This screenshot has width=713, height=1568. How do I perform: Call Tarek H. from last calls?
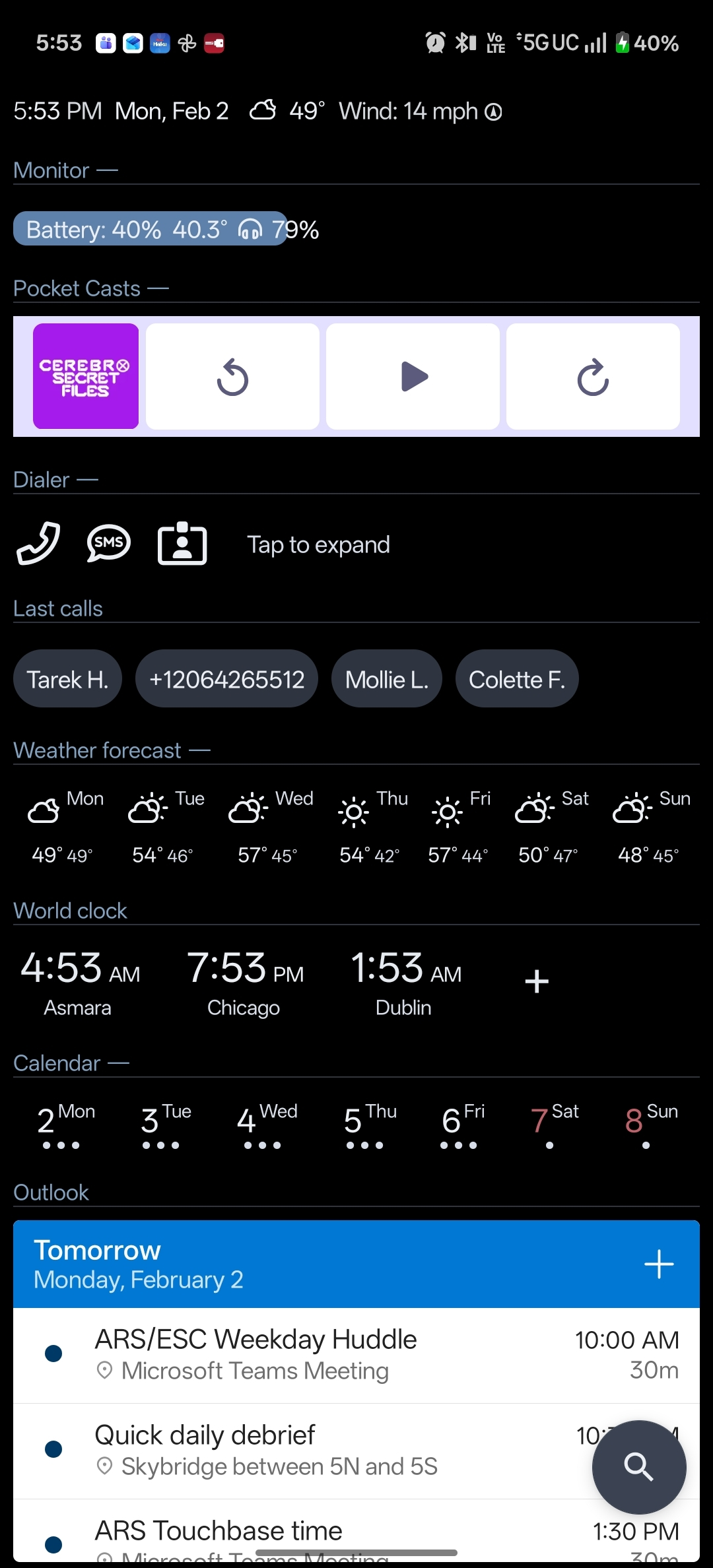tap(67, 679)
